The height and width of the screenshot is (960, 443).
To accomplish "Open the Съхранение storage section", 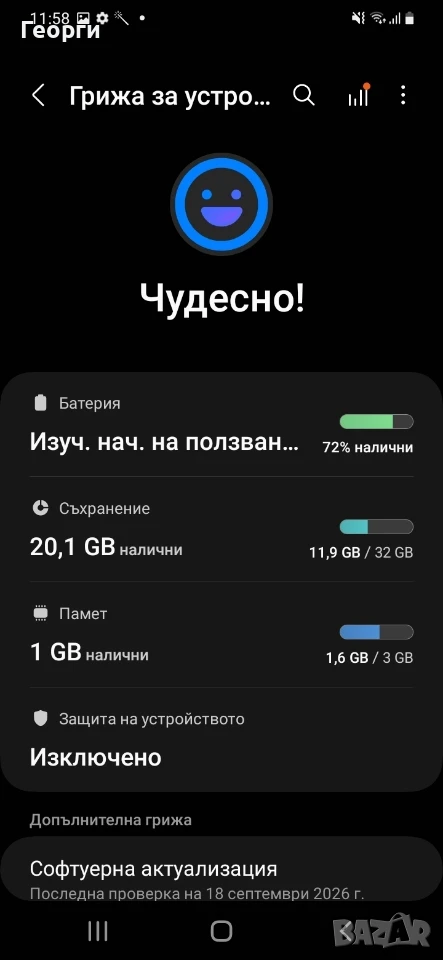I will click(x=222, y=530).
